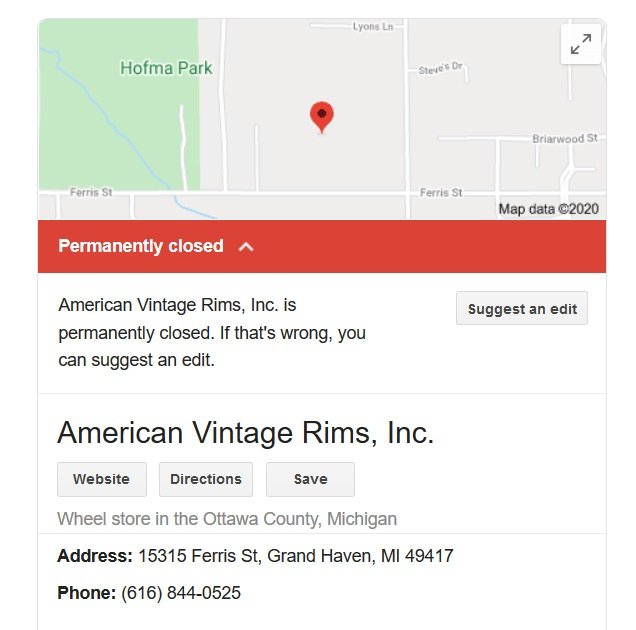The image size is (636, 630).
Task: Open the map showing the red location pin
Action: [321, 118]
